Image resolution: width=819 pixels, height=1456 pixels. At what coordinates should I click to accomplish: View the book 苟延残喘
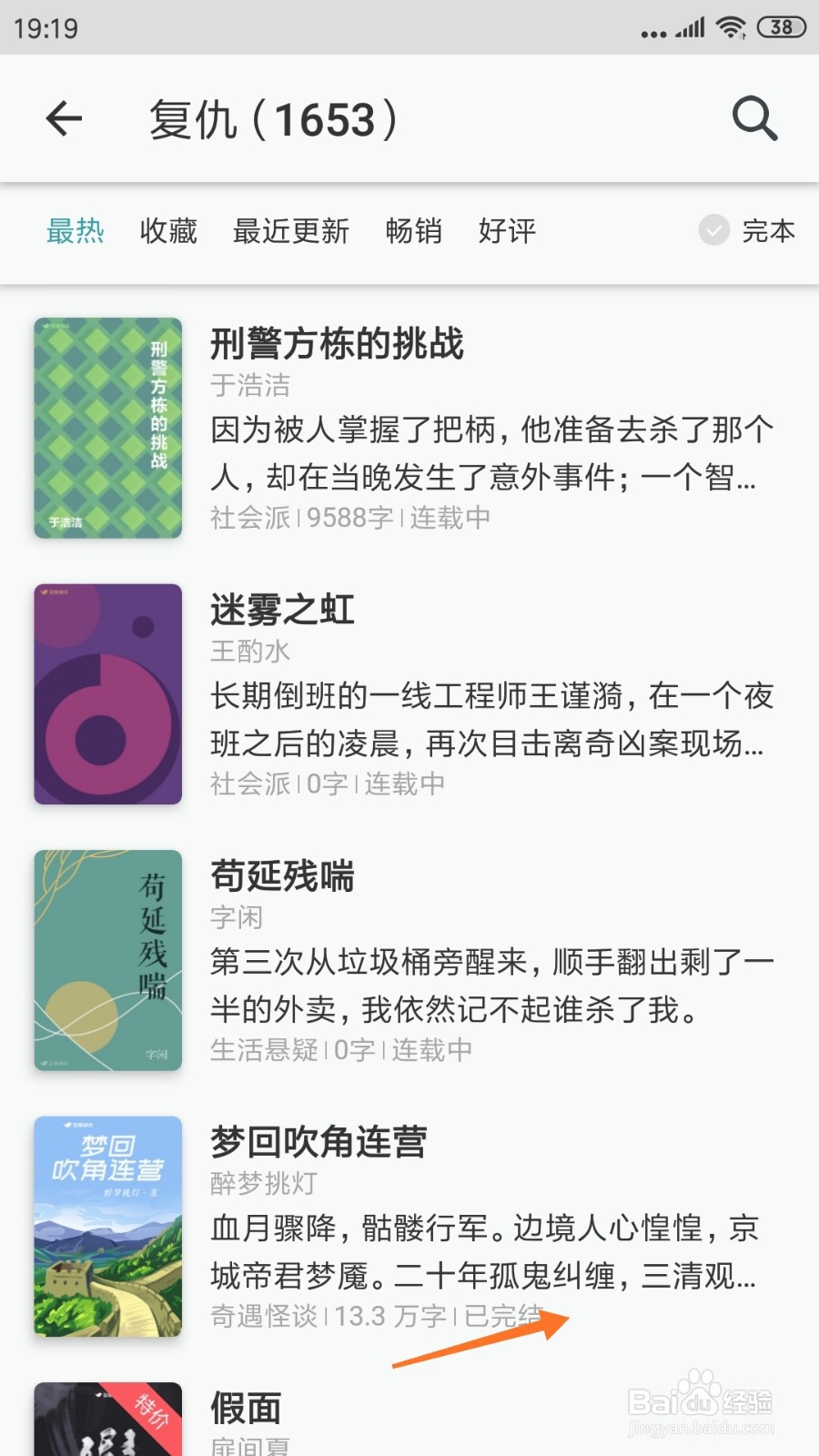(x=282, y=876)
